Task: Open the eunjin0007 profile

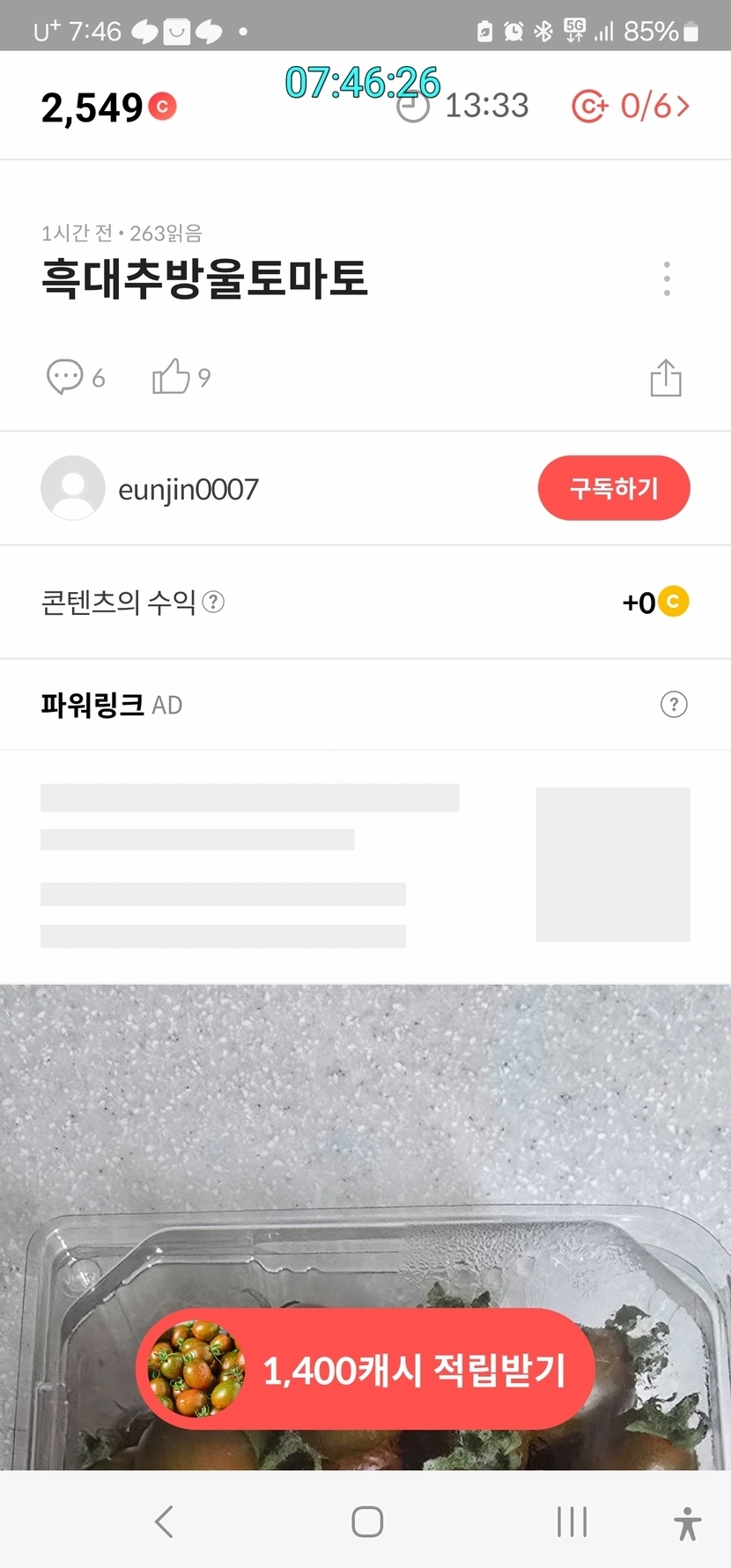Action: [x=150, y=489]
